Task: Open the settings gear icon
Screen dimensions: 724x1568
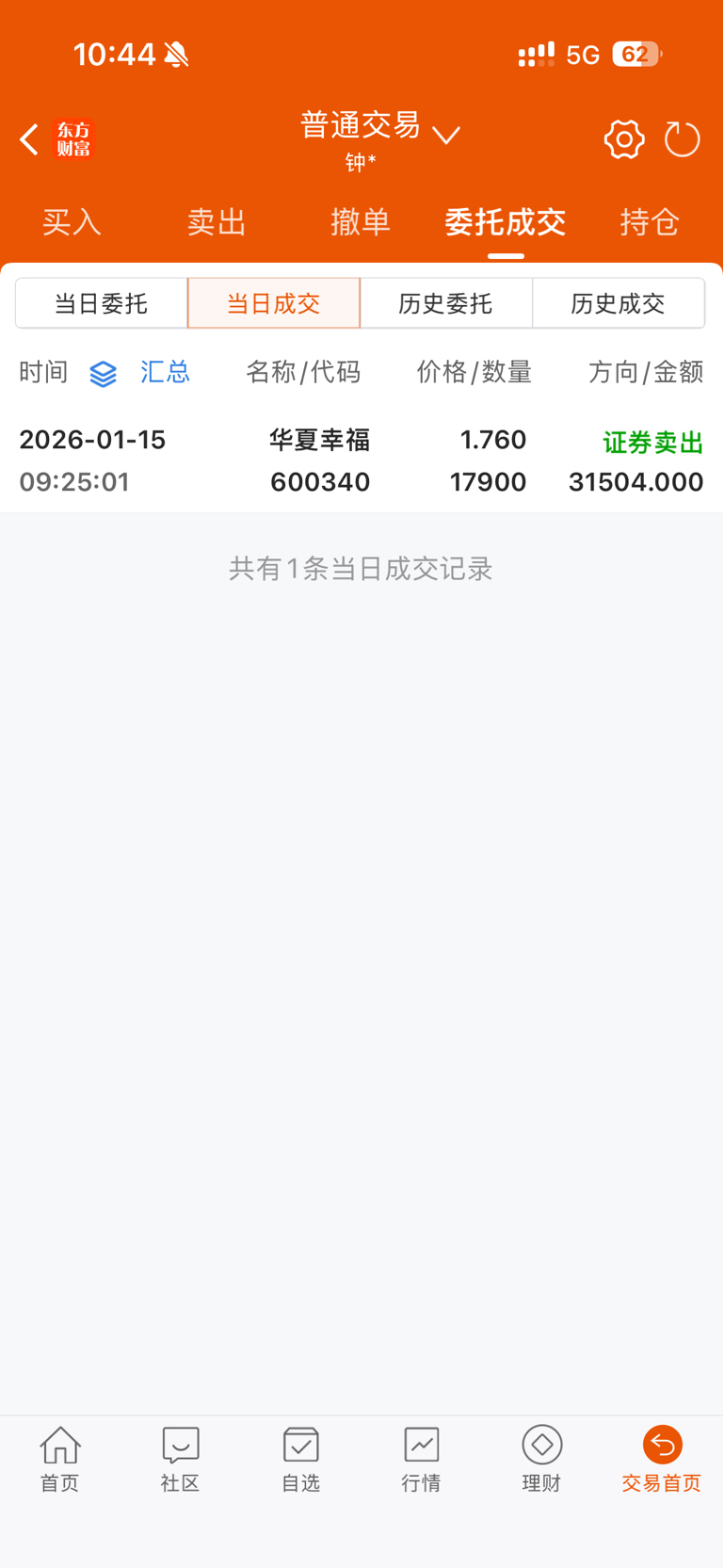Action: (624, 139)
